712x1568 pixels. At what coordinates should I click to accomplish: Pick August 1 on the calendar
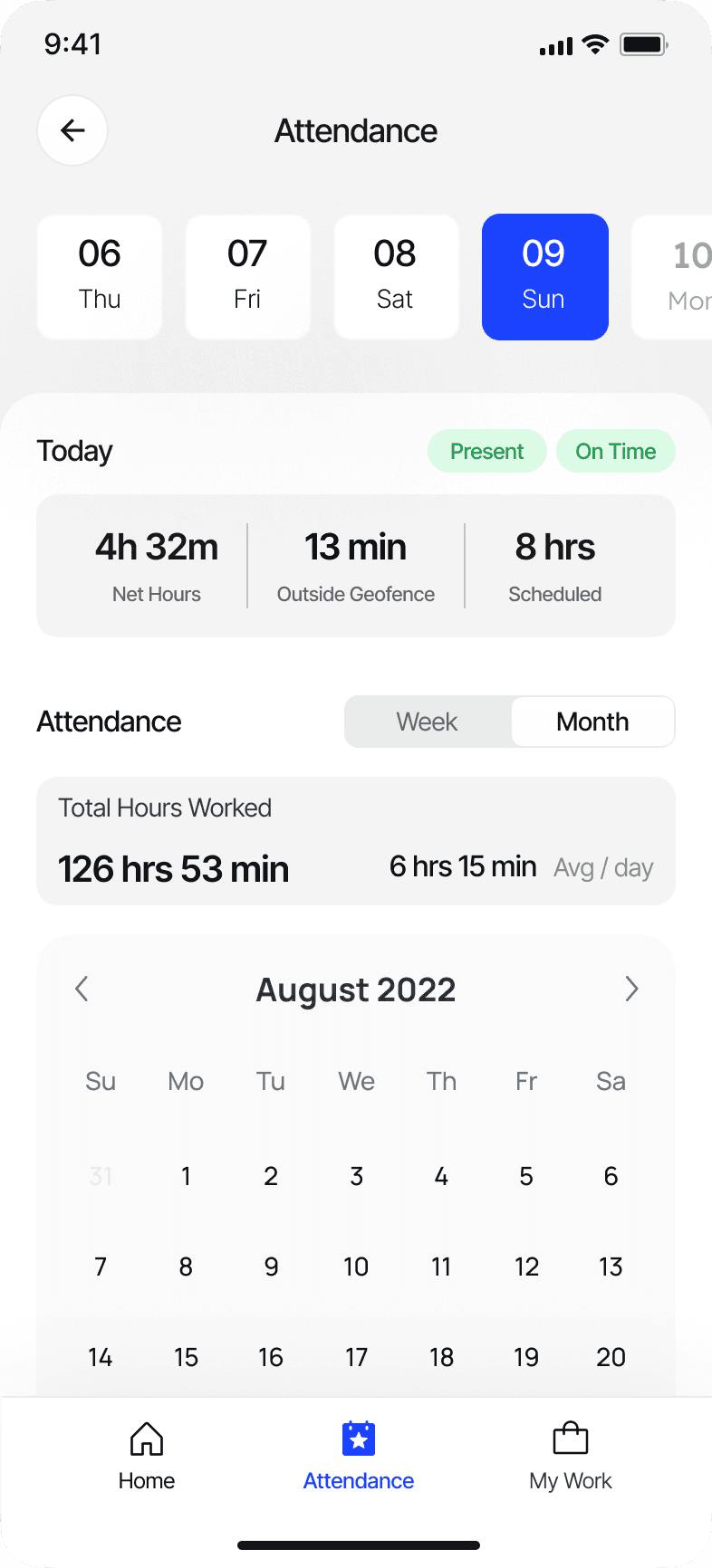[186, 1176]
